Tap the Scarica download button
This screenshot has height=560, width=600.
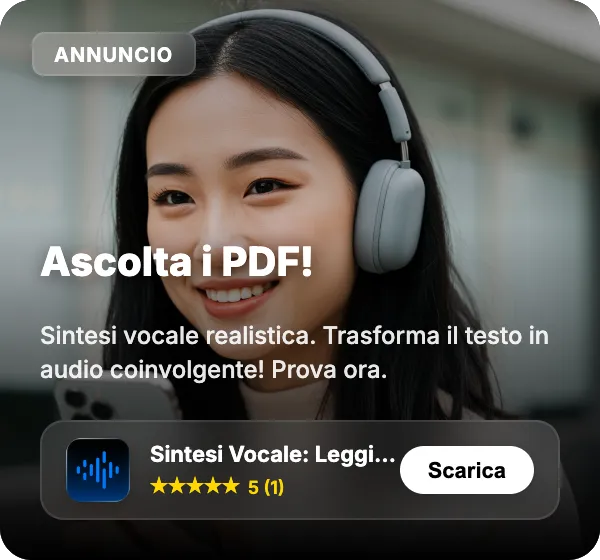point(467,470)
